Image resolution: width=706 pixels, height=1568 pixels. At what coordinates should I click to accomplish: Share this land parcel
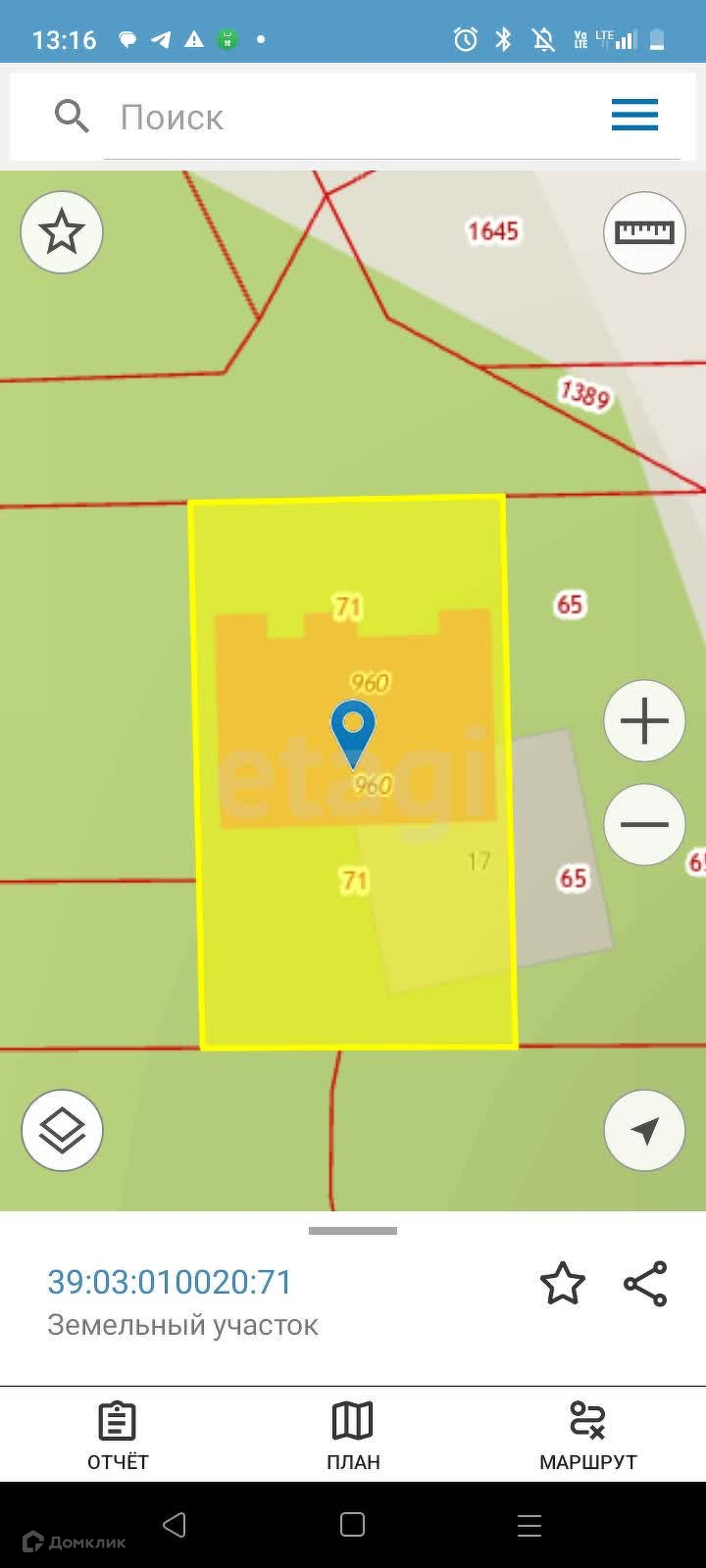645,1284
